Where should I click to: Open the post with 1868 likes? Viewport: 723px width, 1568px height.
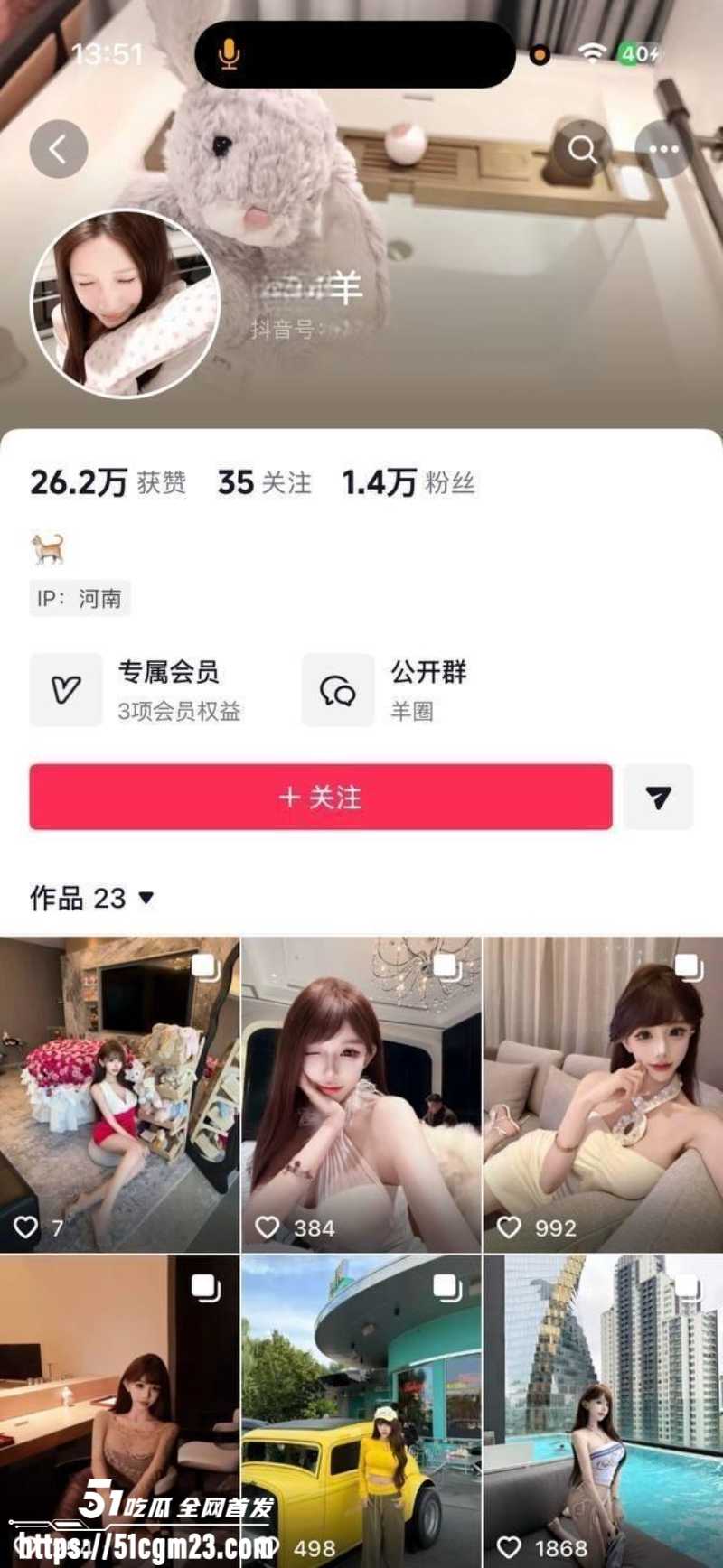pyautogui.click(x=603, y=1409)
